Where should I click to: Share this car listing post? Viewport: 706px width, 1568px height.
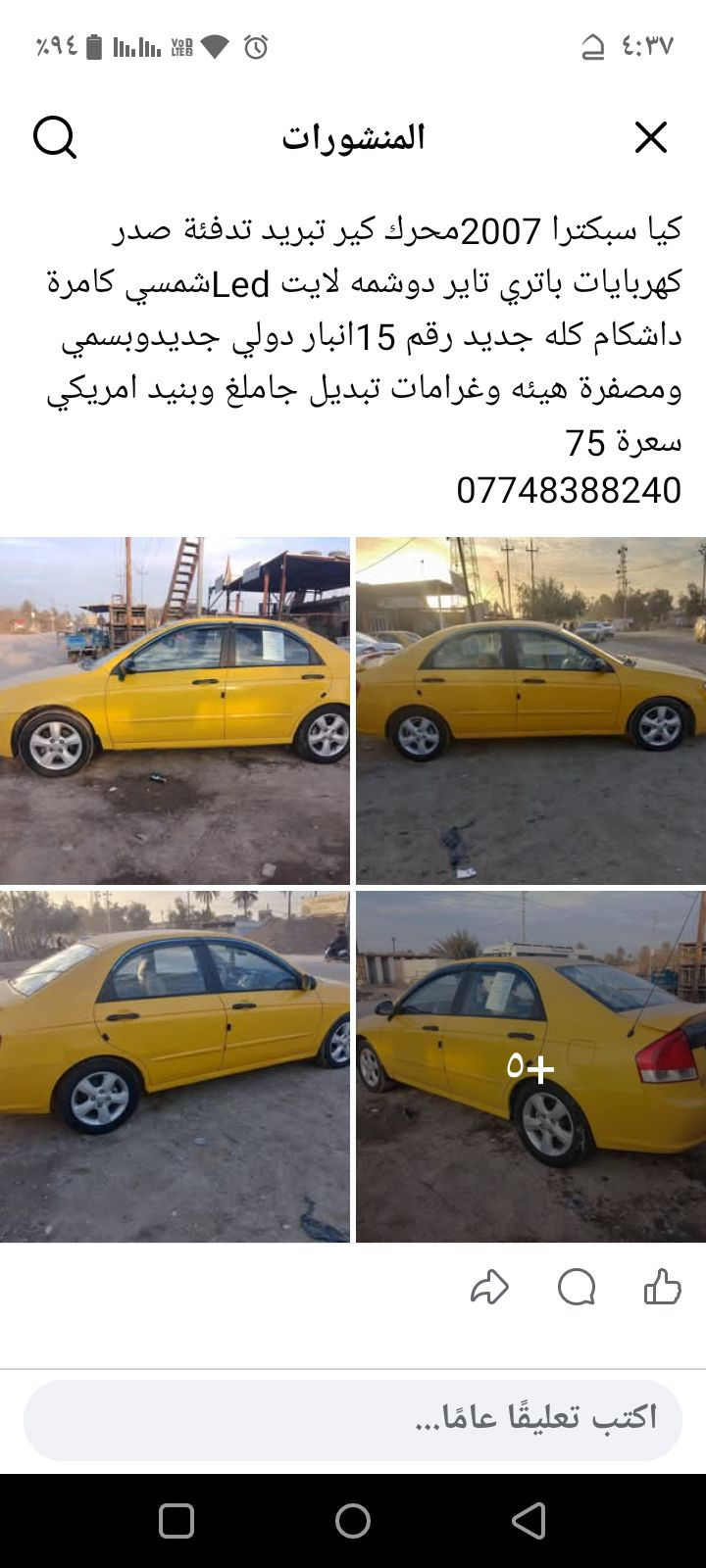coord(489,1287)
